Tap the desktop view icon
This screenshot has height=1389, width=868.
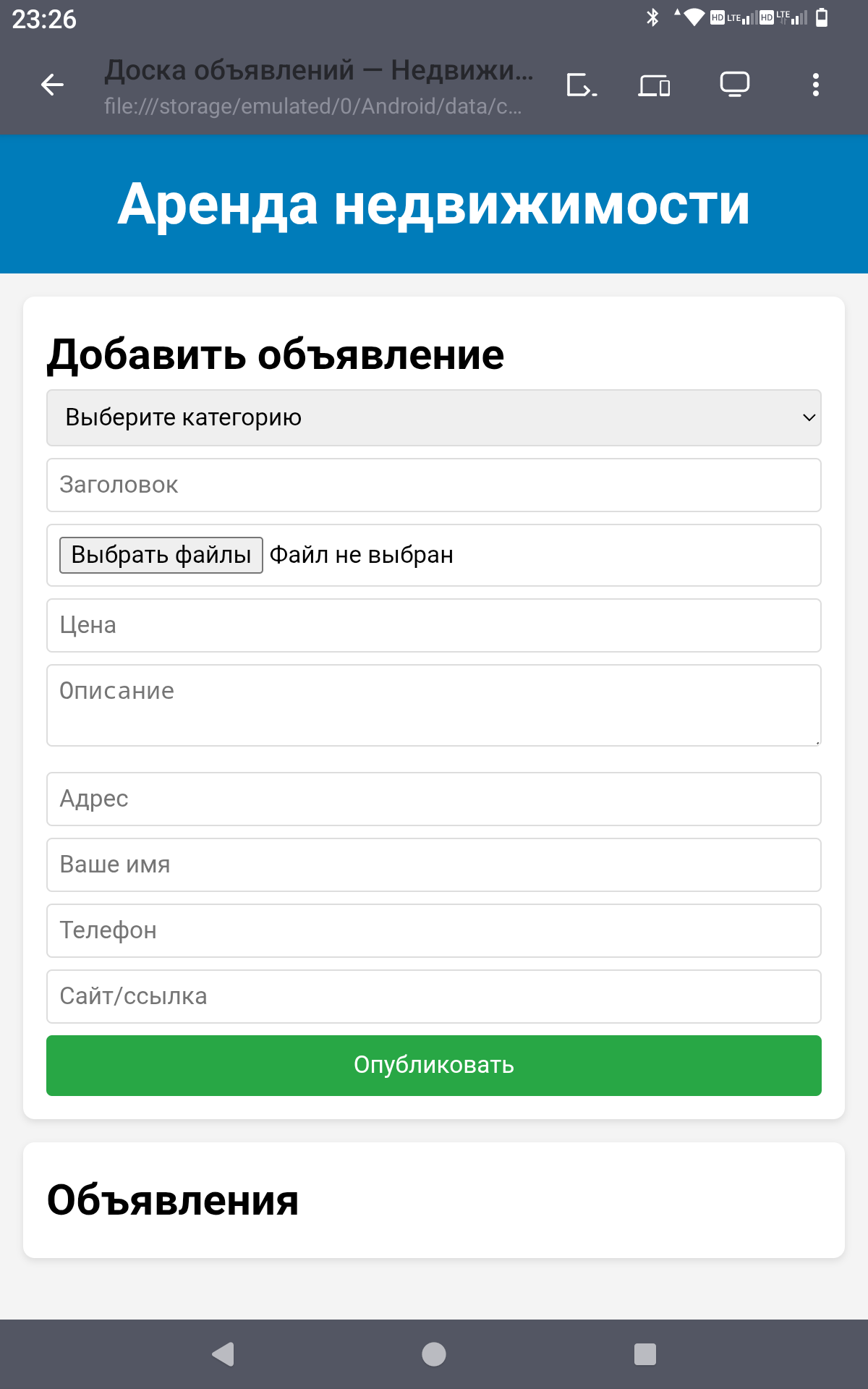click(734, 85)
